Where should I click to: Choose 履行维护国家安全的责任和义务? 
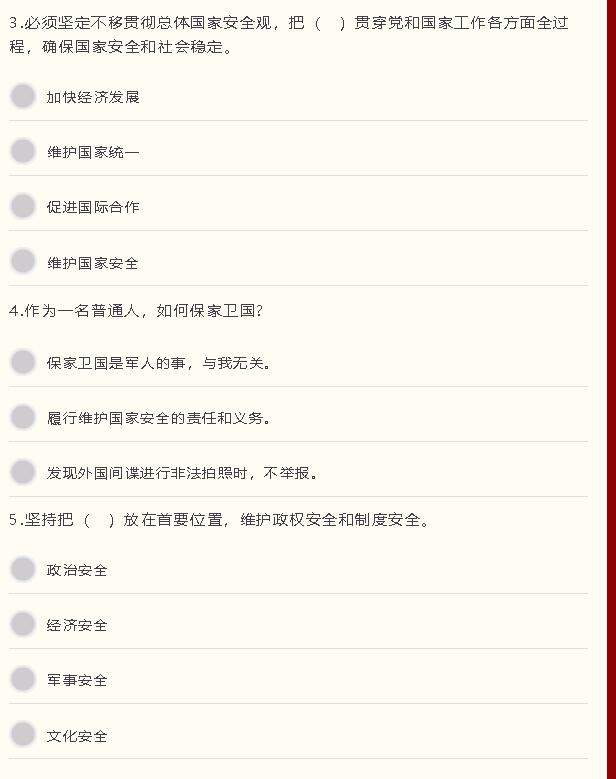click(x=23, y=417)
